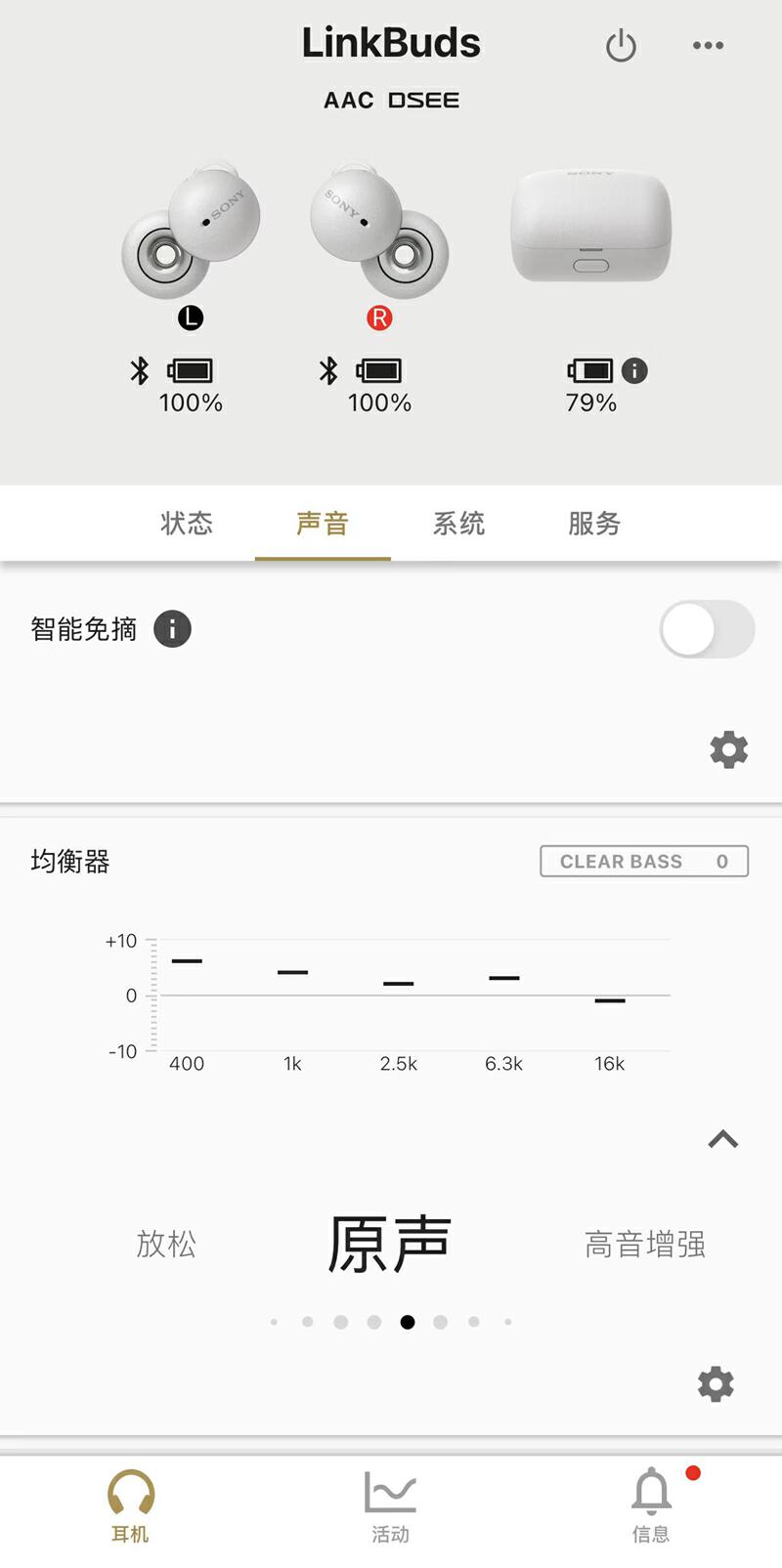Switch to the 状态 tab
This screenshot has height=1568, width=782.
[186, 524]
